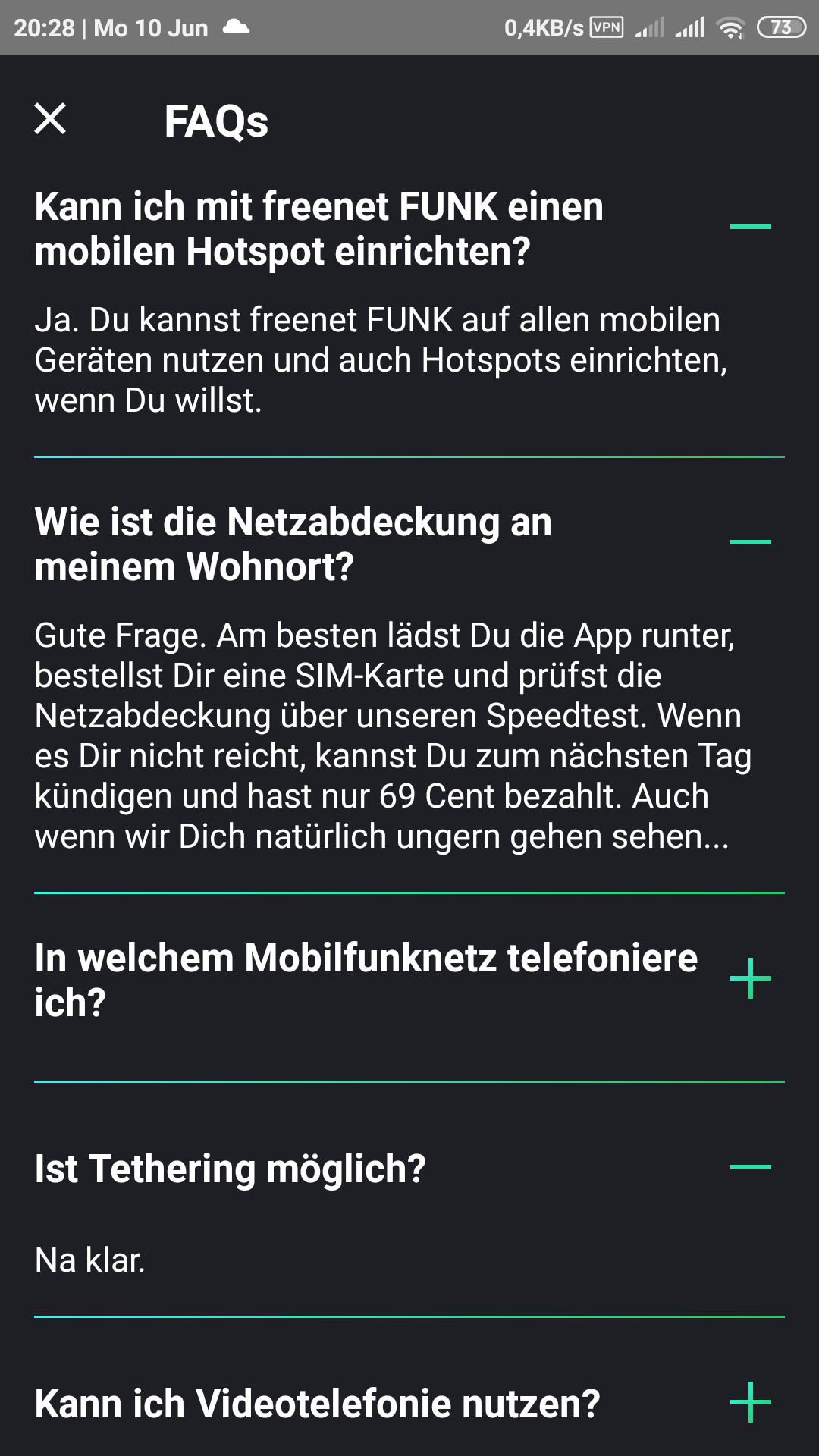Expand the Mobilfunknetz question
819x1456 pixels.
pyautogui.click(x=750, y=978)
